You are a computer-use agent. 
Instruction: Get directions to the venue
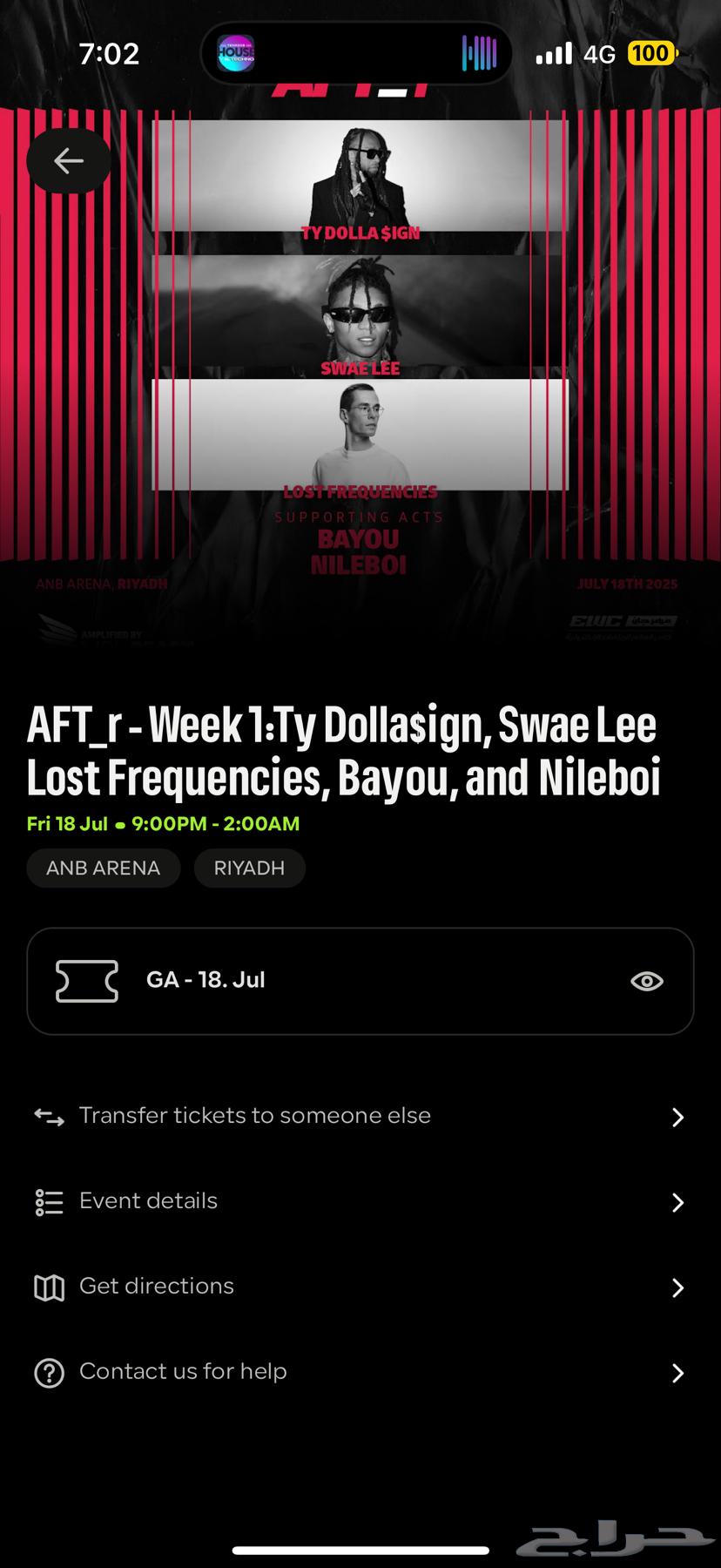coord(157,1287)
